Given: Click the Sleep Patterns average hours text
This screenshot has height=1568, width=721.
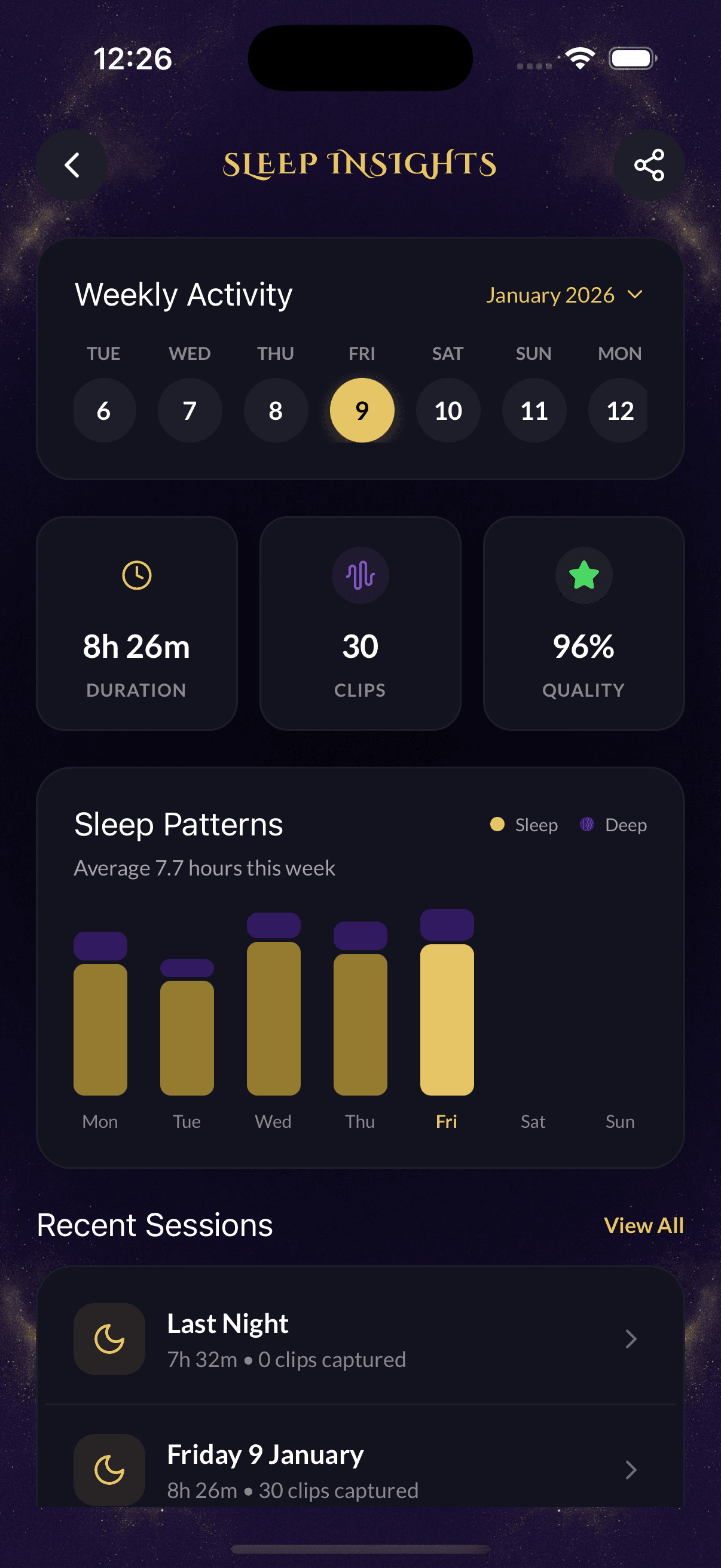Looking at the screenshot, I should tap(204, 867).
